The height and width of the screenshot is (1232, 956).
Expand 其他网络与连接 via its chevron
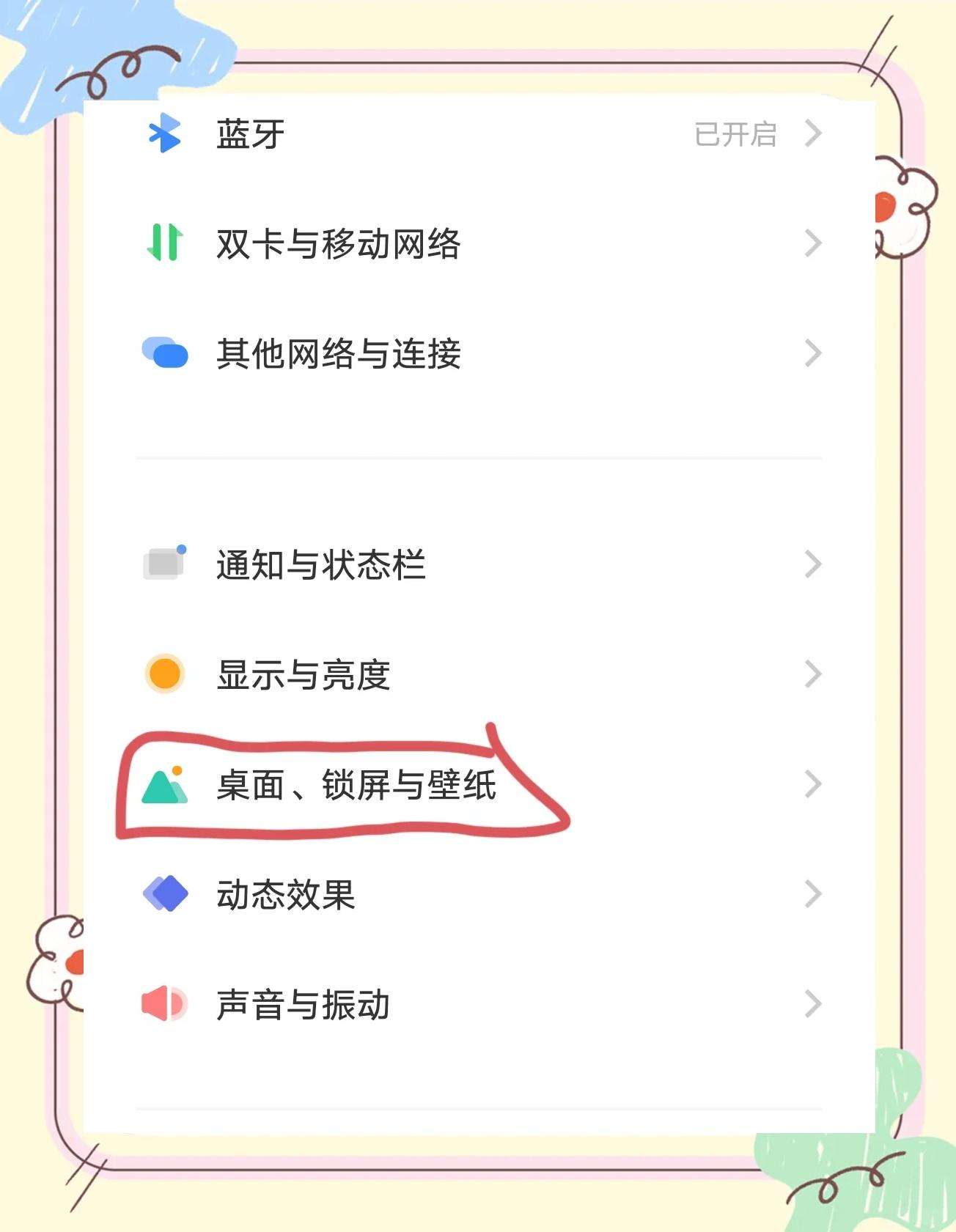pyautogui.click(x=812, y=353)
